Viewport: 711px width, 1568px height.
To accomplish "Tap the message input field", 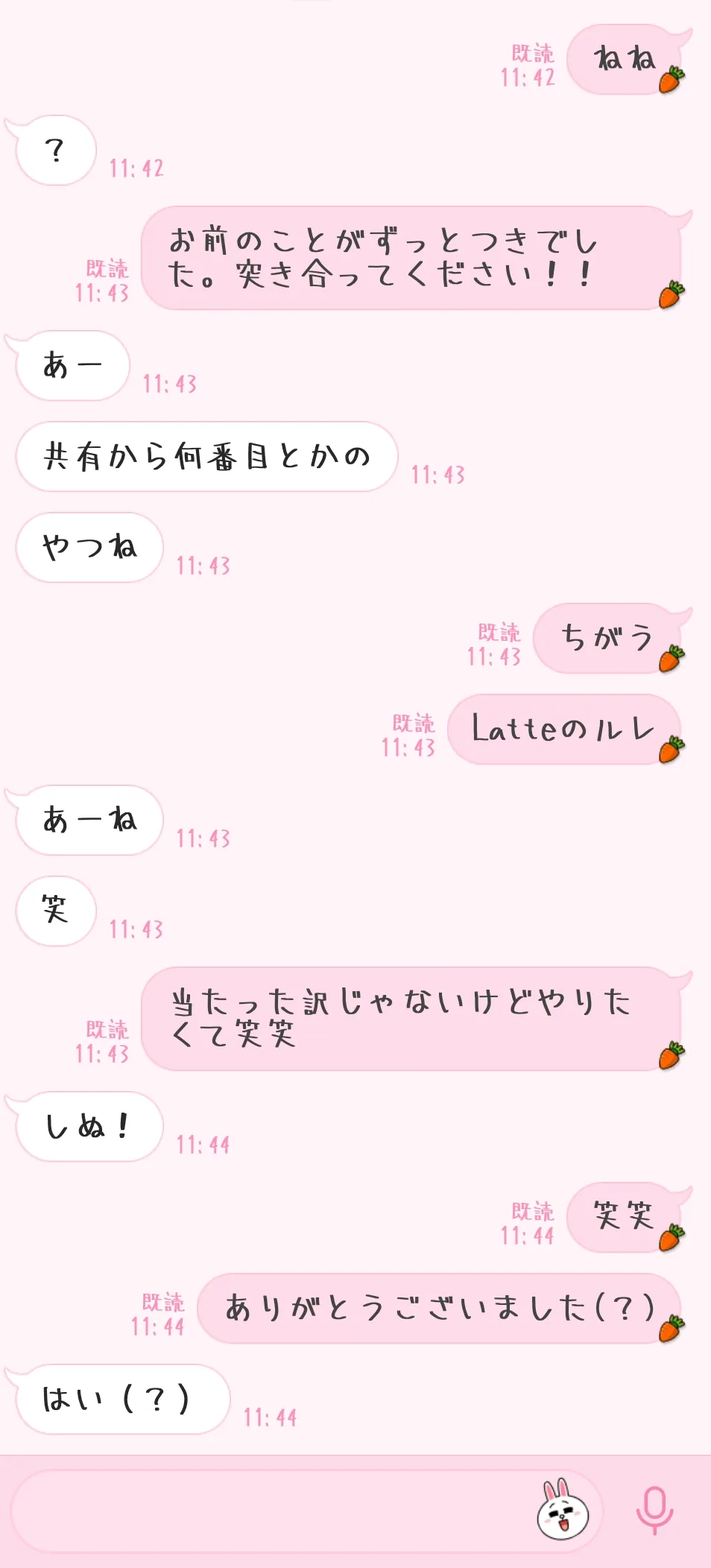I will pyautogui.click(x=268, y=1511).
